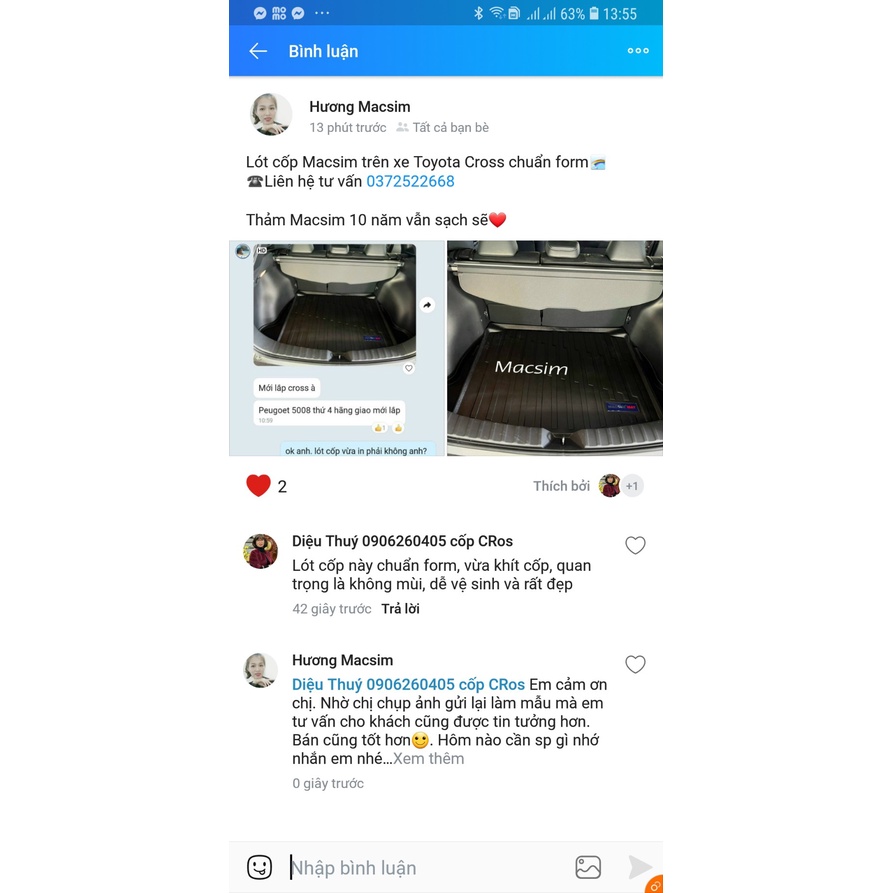Send the comment with the arrow button
893x893 pixels.
640,867
